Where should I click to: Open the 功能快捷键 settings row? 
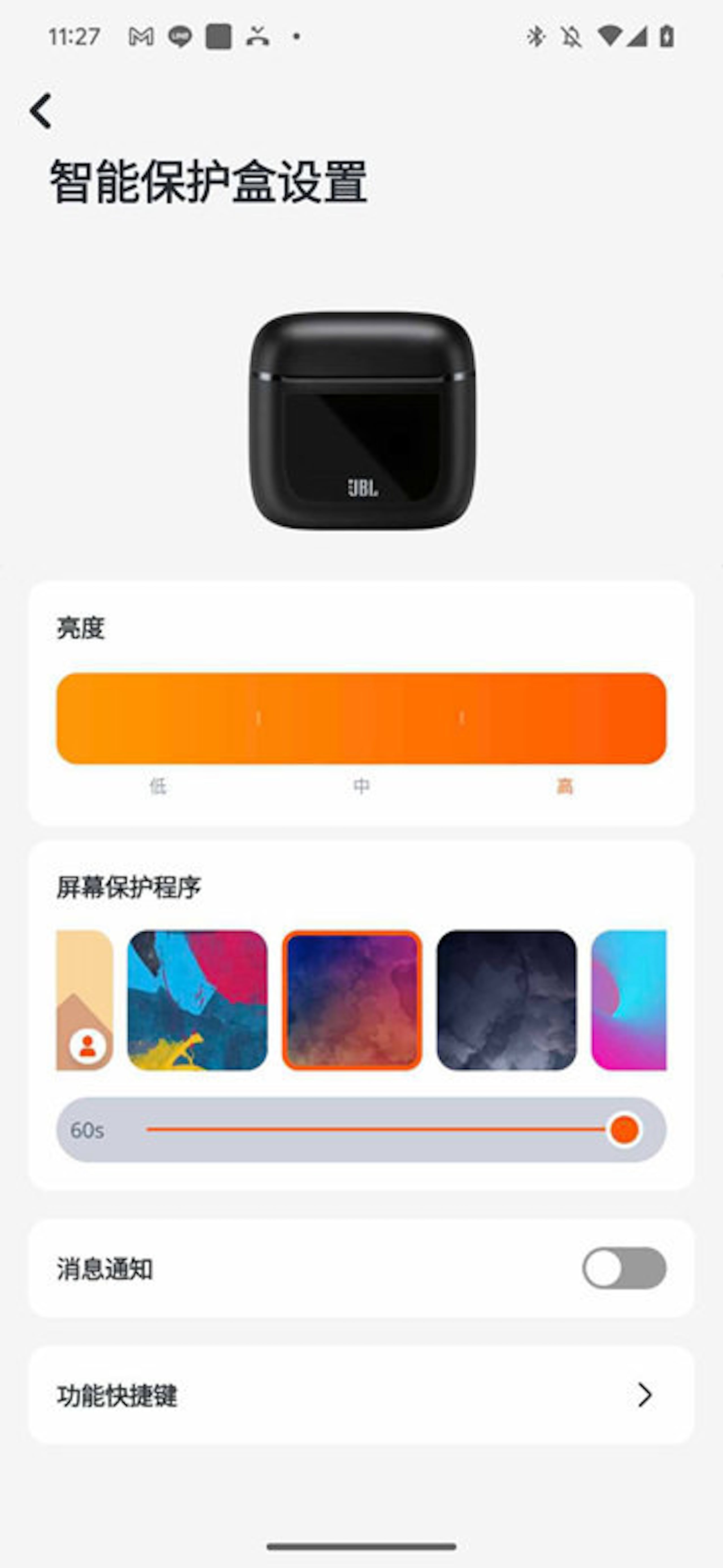(x=361, y=1395)
